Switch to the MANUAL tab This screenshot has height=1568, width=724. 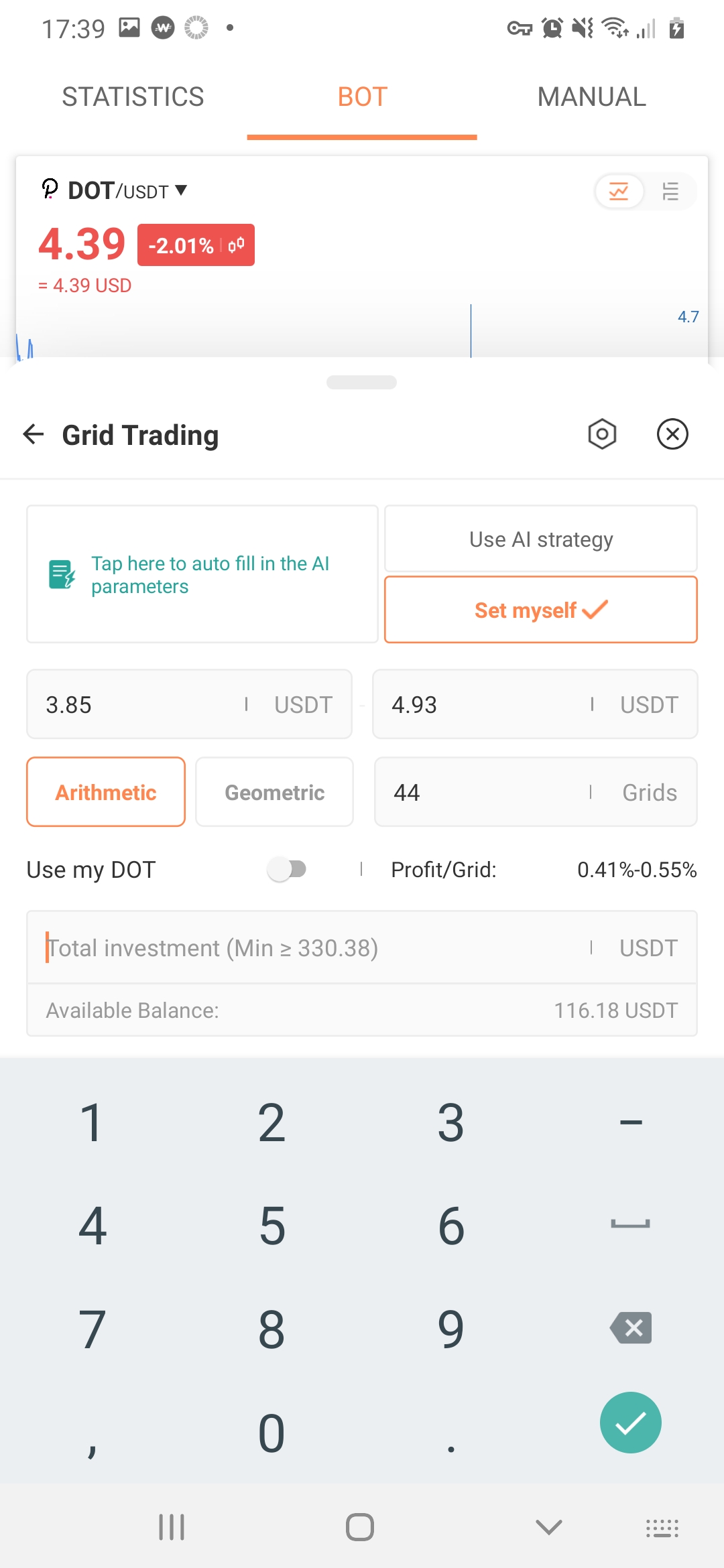591,97
